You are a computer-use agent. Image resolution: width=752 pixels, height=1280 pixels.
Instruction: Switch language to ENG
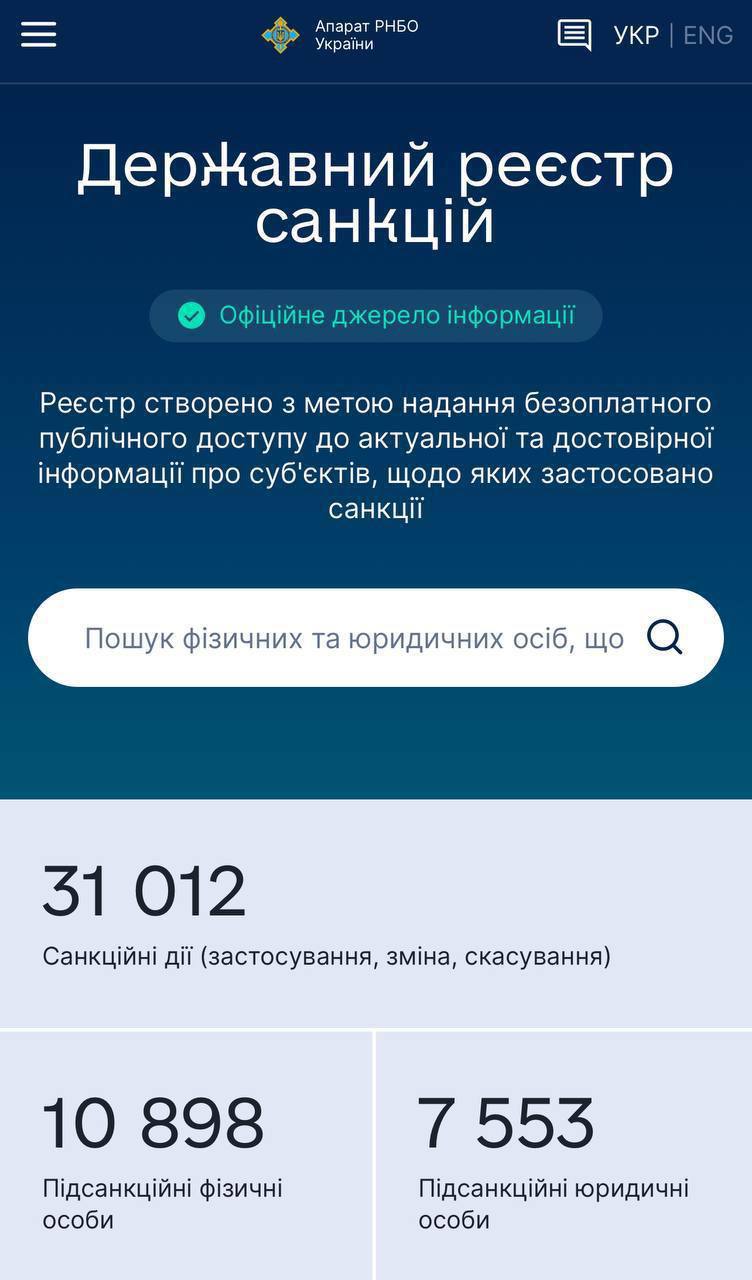[708, 36]
